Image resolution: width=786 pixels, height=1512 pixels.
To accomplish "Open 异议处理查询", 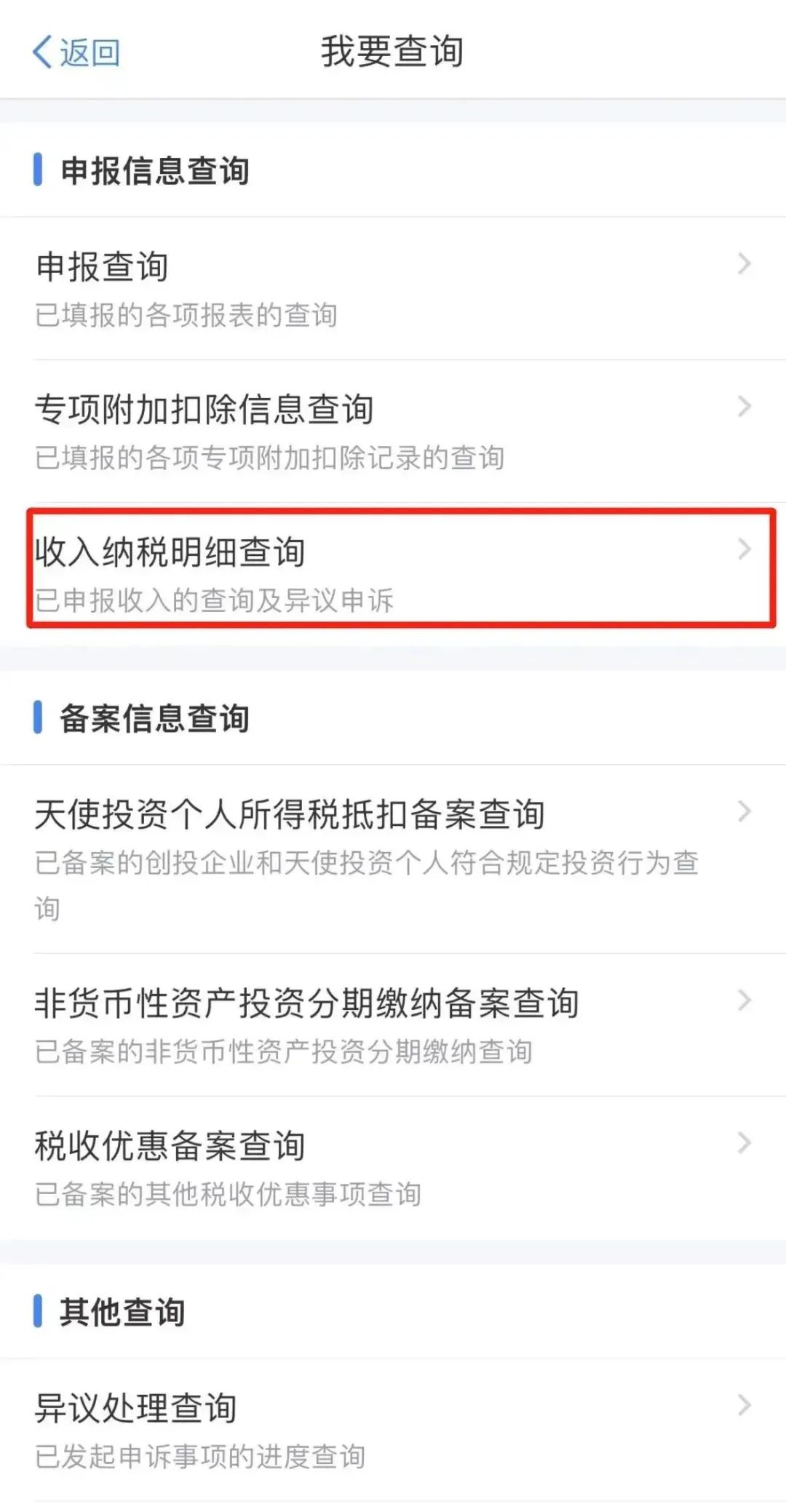I will (x=393, y=1429).
